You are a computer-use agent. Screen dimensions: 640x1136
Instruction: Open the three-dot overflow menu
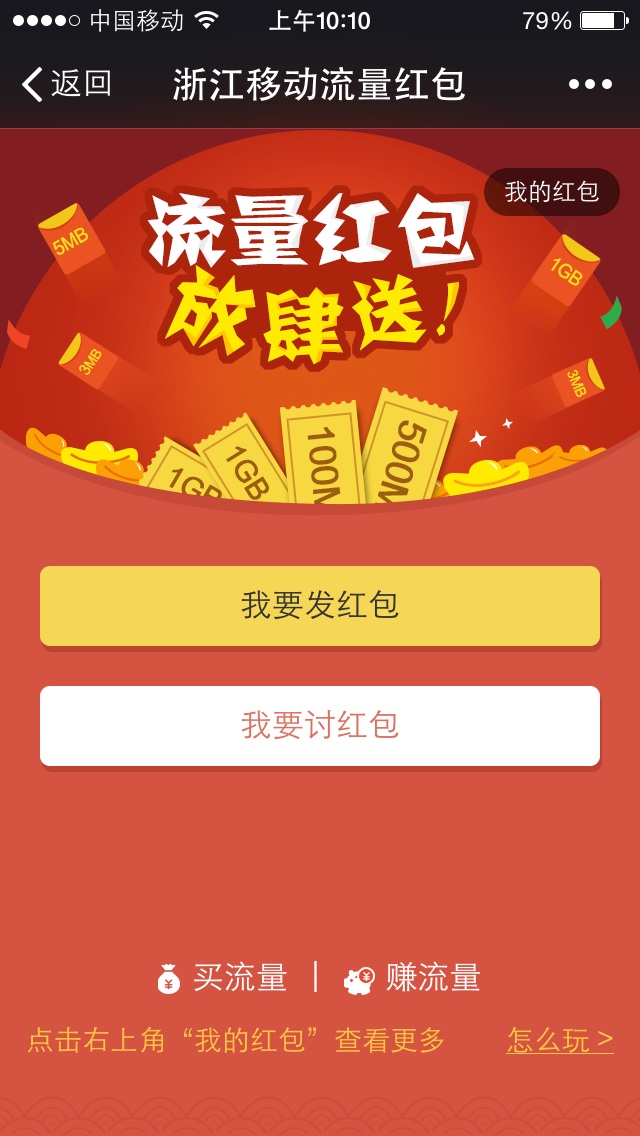click(x=590, y=84)
